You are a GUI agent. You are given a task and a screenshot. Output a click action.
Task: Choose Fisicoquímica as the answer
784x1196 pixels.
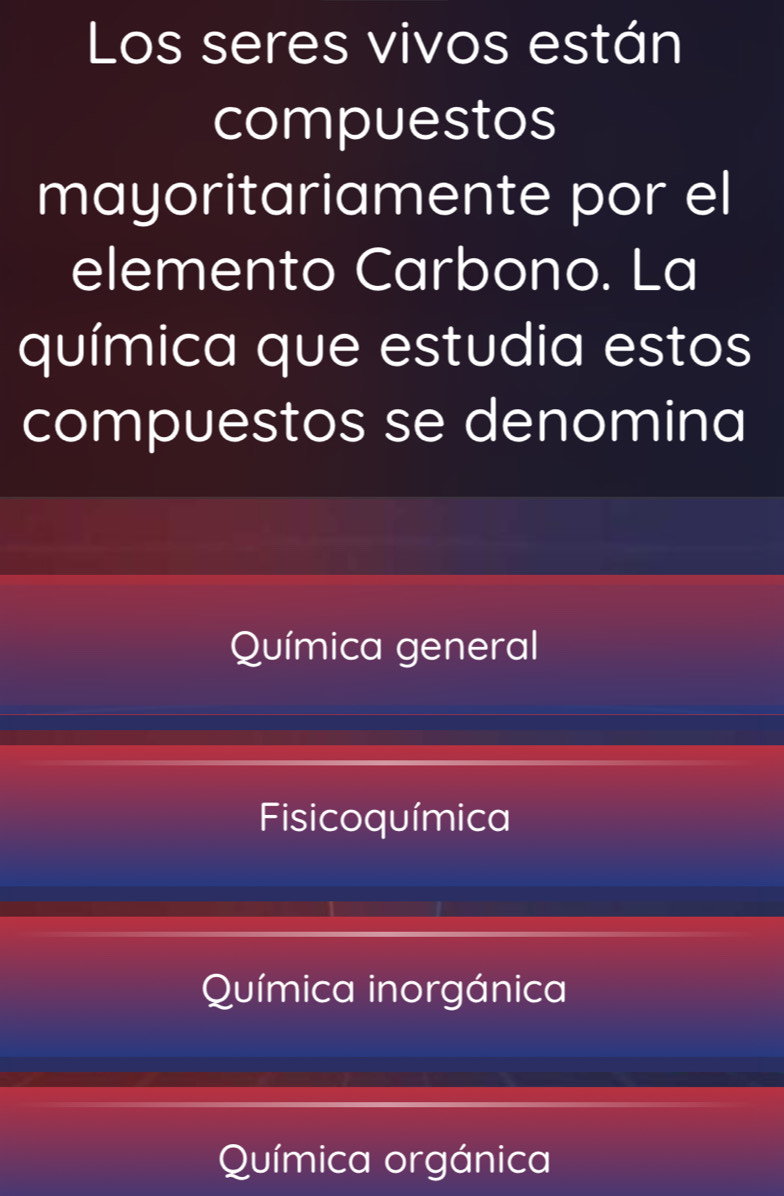coord(385,818)
